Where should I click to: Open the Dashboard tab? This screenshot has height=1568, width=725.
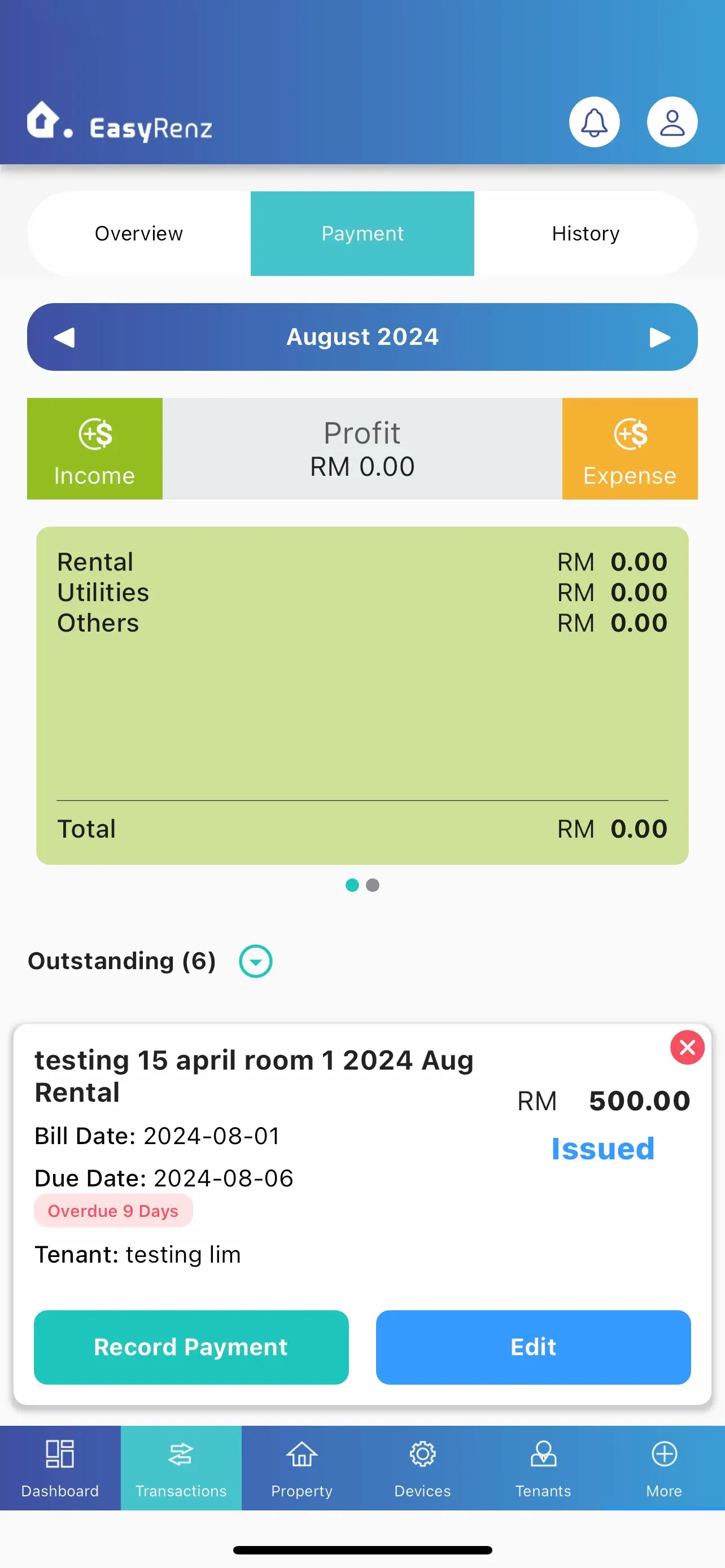[60, 1468]
